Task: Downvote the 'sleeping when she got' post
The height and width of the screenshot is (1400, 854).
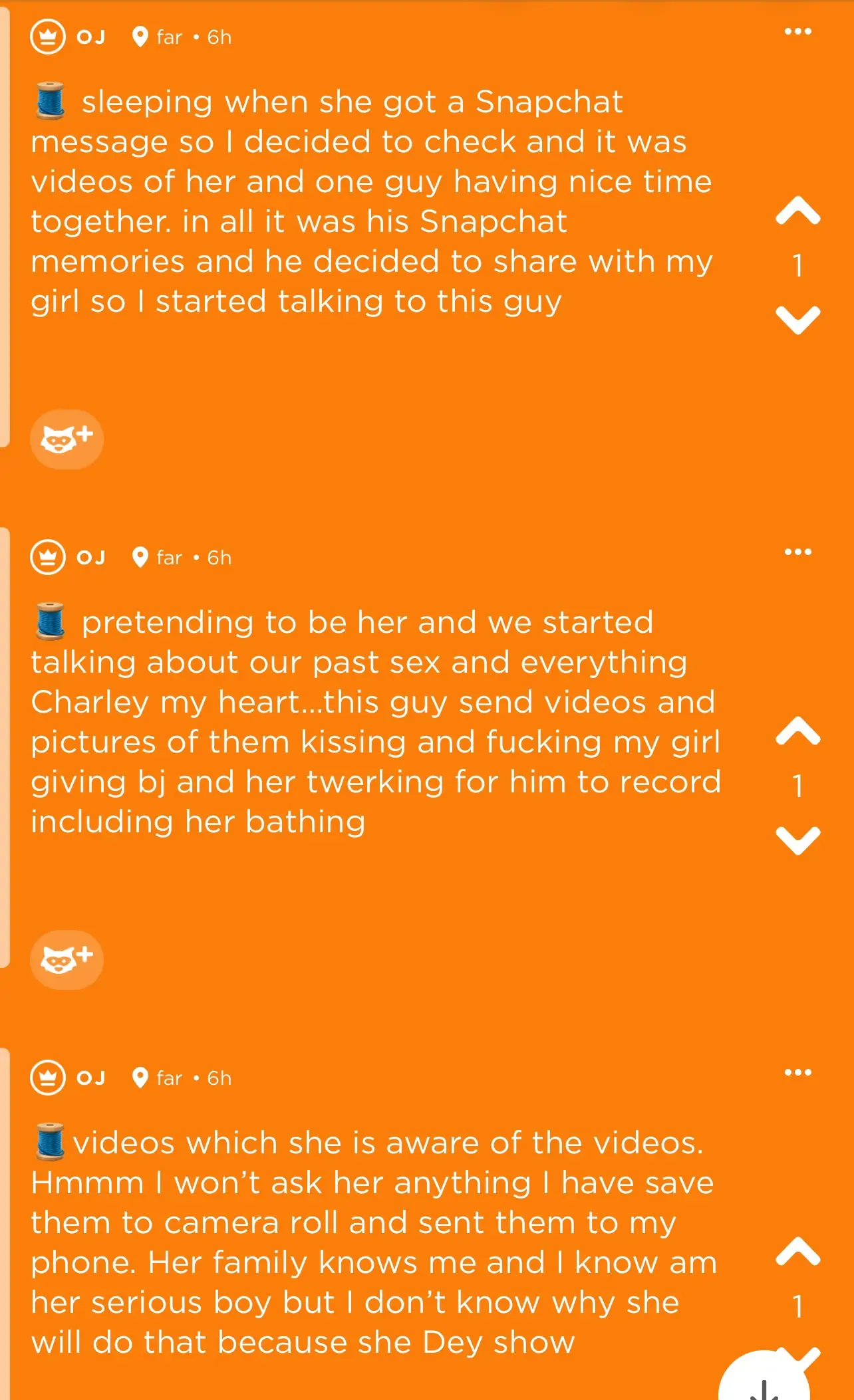Action: pos(797,320)
